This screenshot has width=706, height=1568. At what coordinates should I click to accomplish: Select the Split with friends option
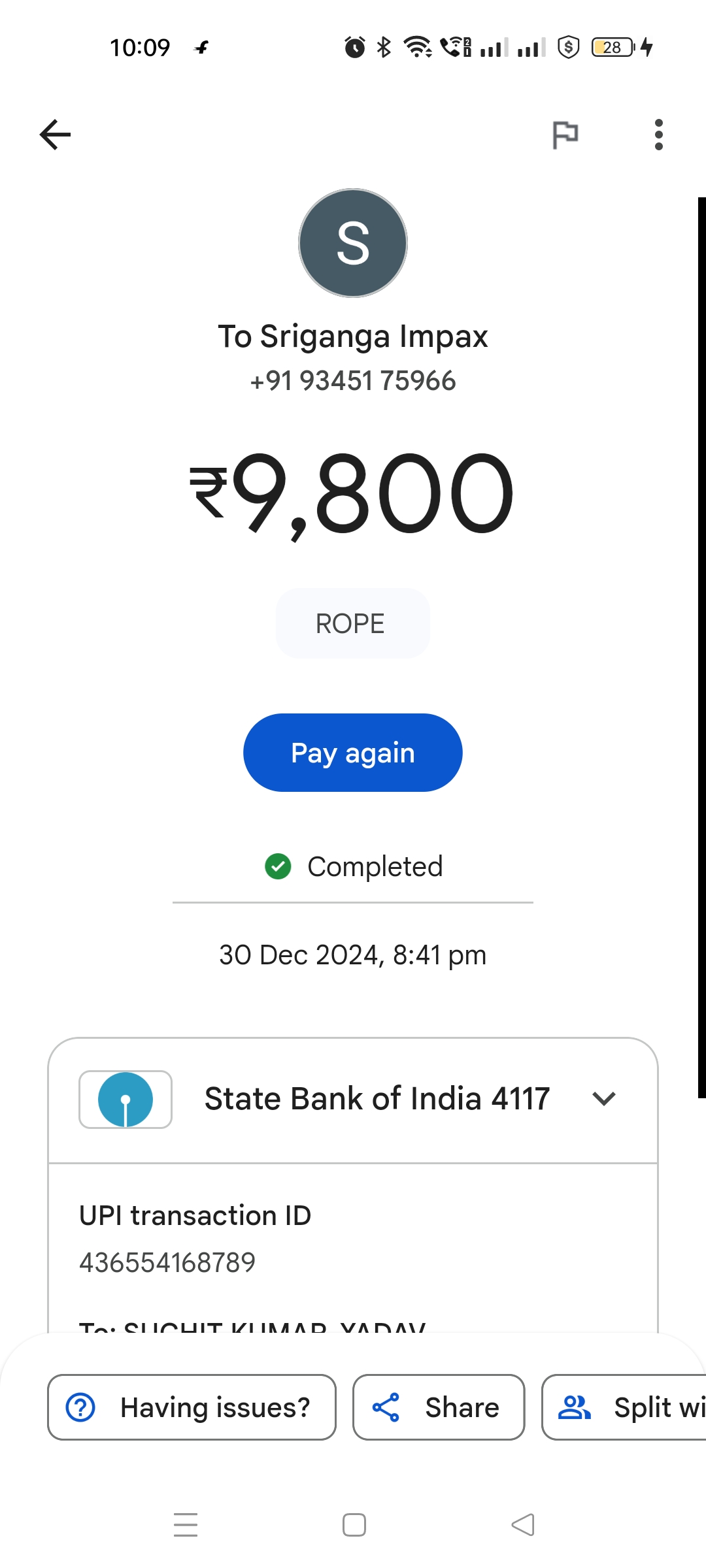point(624,1407)
